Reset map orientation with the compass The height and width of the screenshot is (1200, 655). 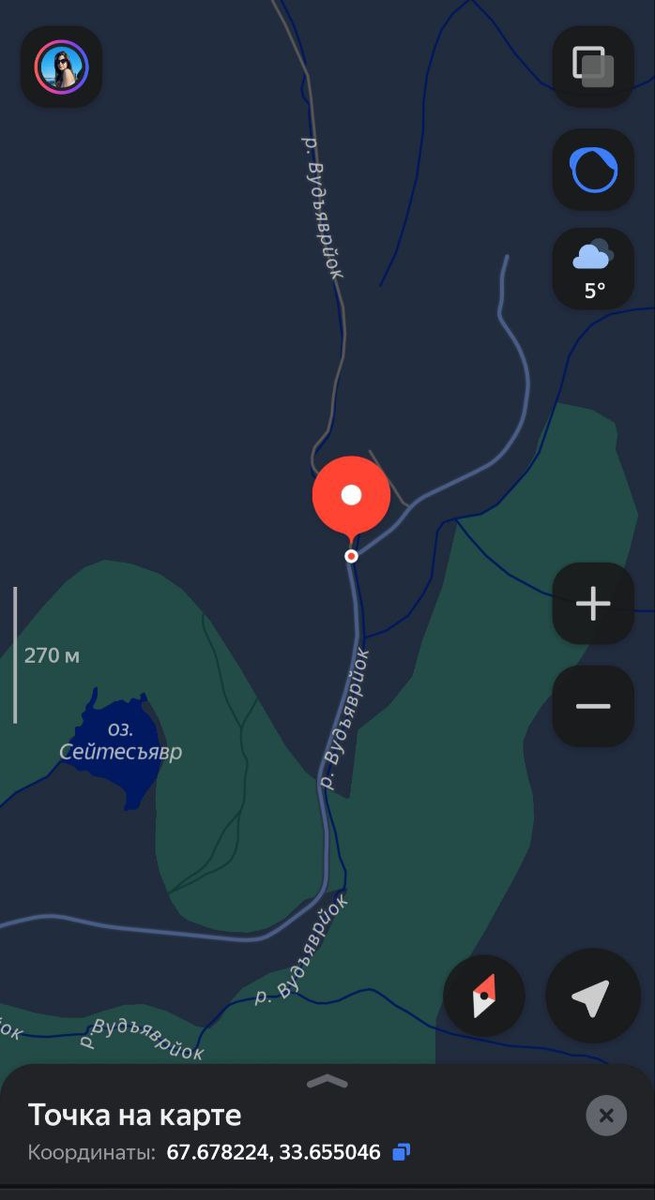pyautogui.click(x=484, y=996)
